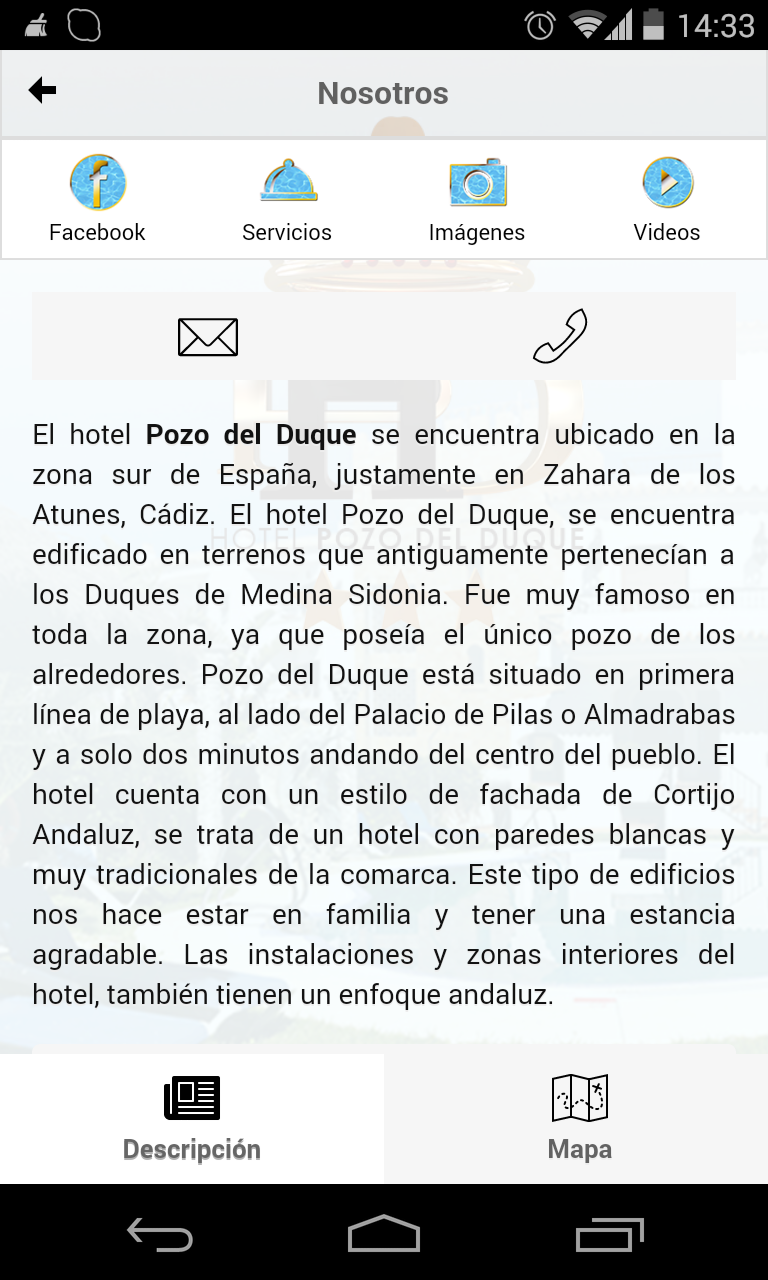The height and width of the screenshot is (1280, 768).
Task: Call the hotel with phone icon
Action: [x=560, y=336]
